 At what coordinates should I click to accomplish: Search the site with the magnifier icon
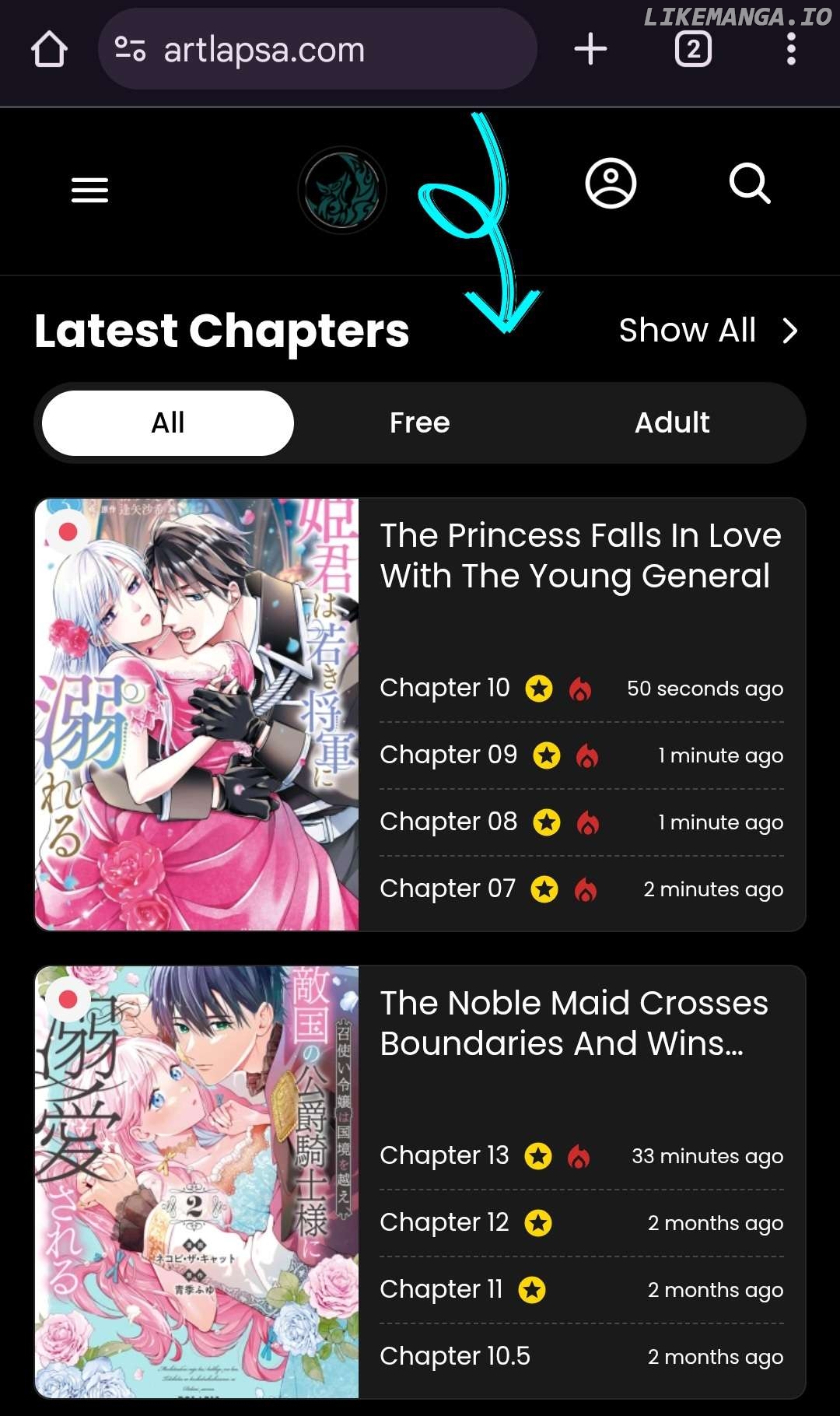(x=750, y=184)
